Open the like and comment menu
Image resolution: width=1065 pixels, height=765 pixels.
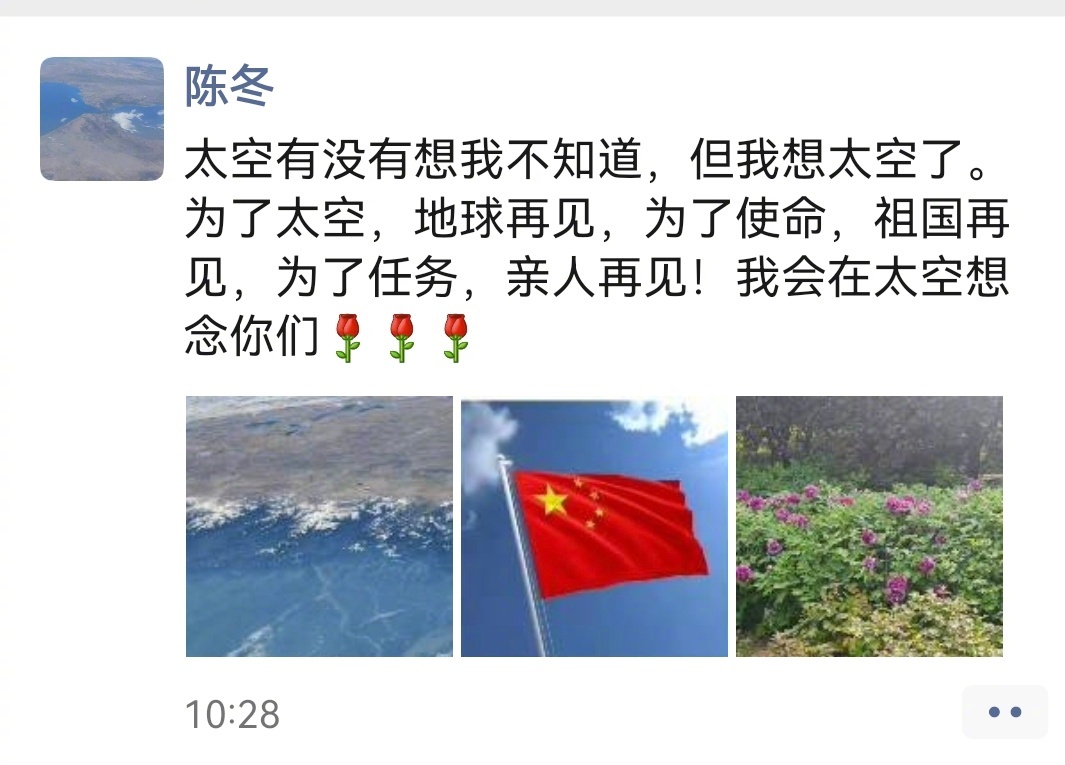(x=1004, y=712)
